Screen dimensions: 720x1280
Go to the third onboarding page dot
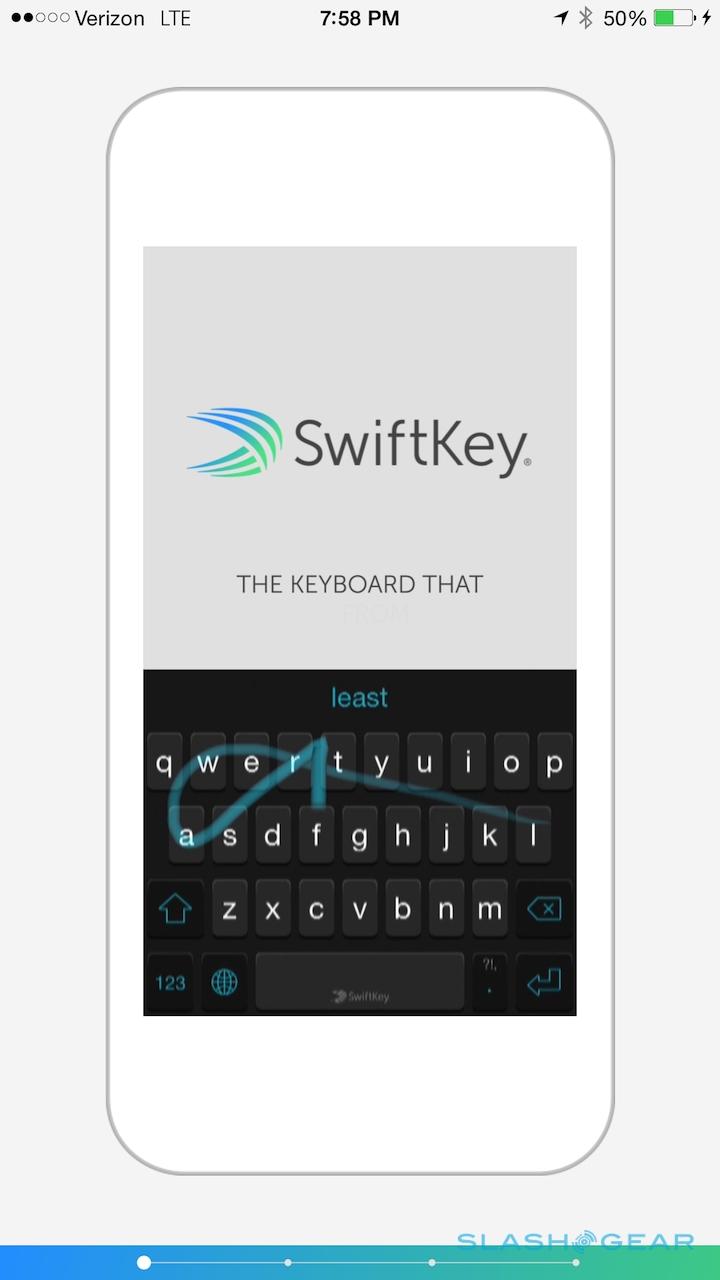pos(432,1263)
